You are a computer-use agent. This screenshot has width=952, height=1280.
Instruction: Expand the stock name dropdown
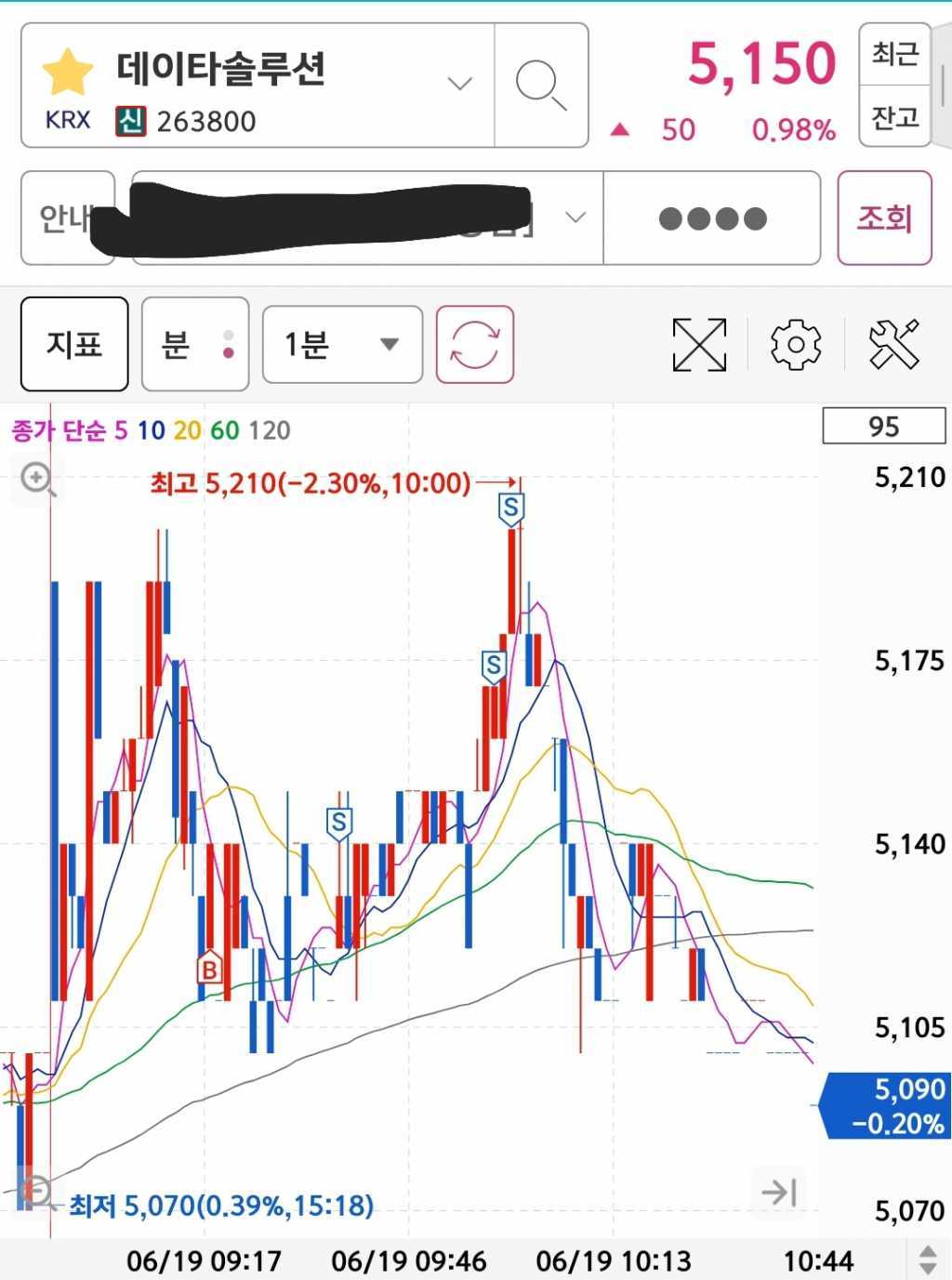(459, 84)
